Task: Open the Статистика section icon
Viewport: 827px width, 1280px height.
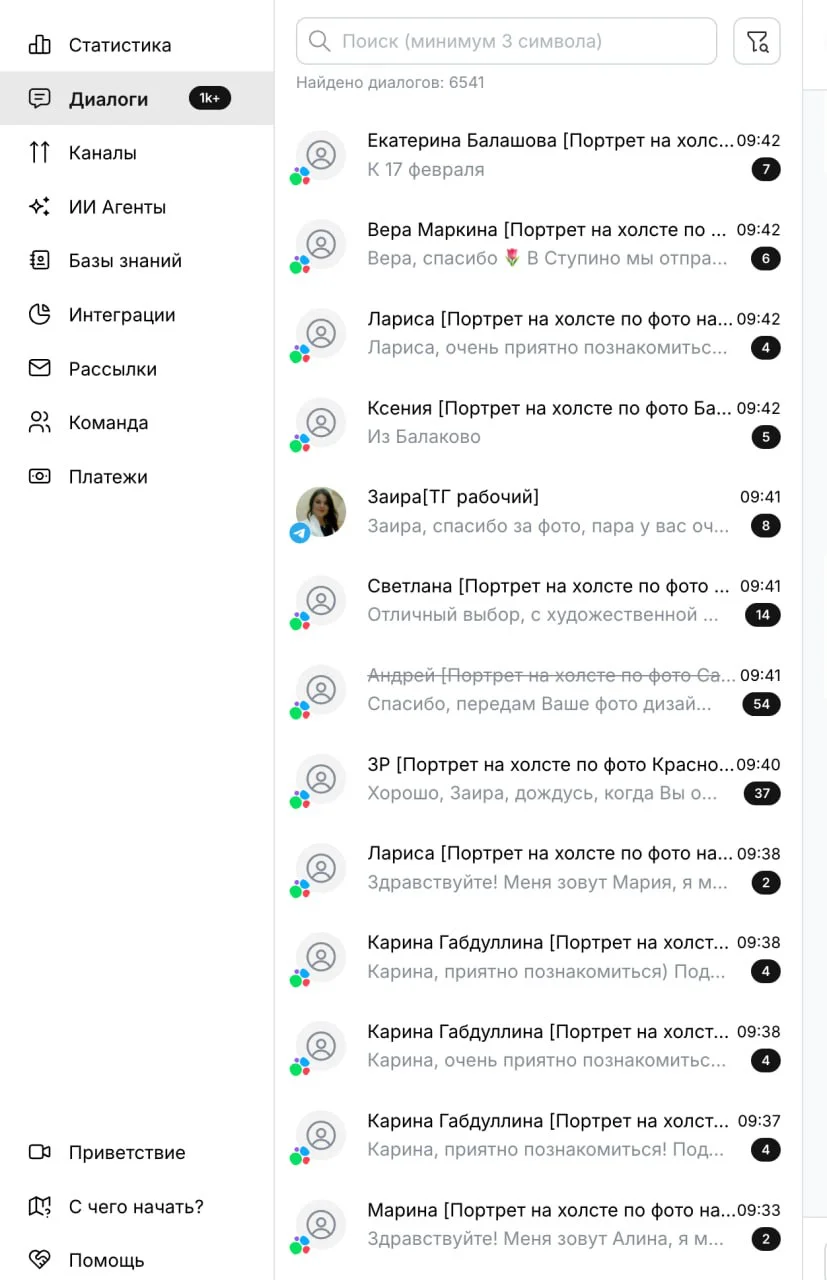Action: 40,44
